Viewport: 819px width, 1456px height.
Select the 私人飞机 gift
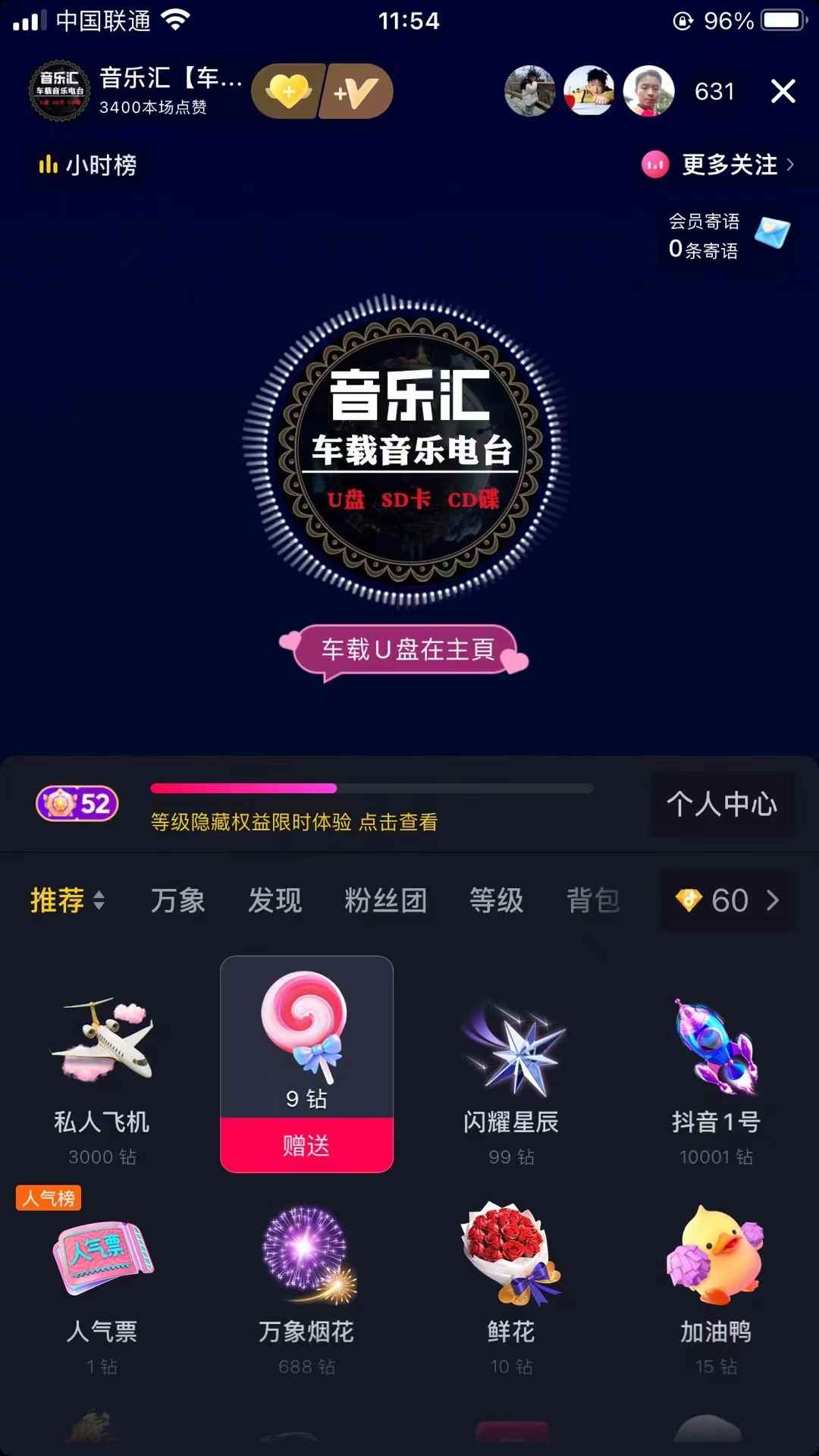coord(102,1062)
